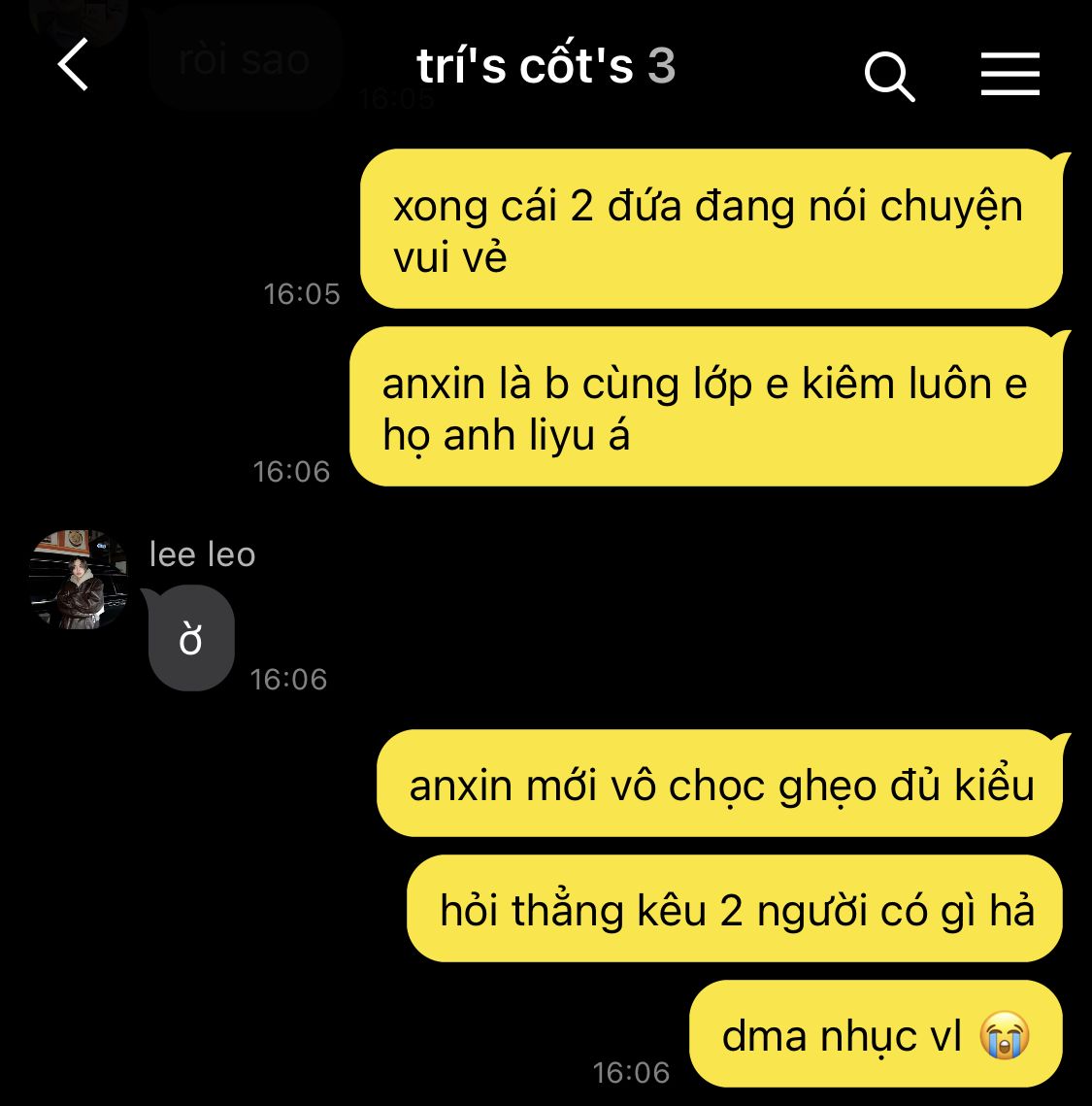Open lee leo's profile picture
This screenshot has height=1106, width=1092.
(79, 580)
